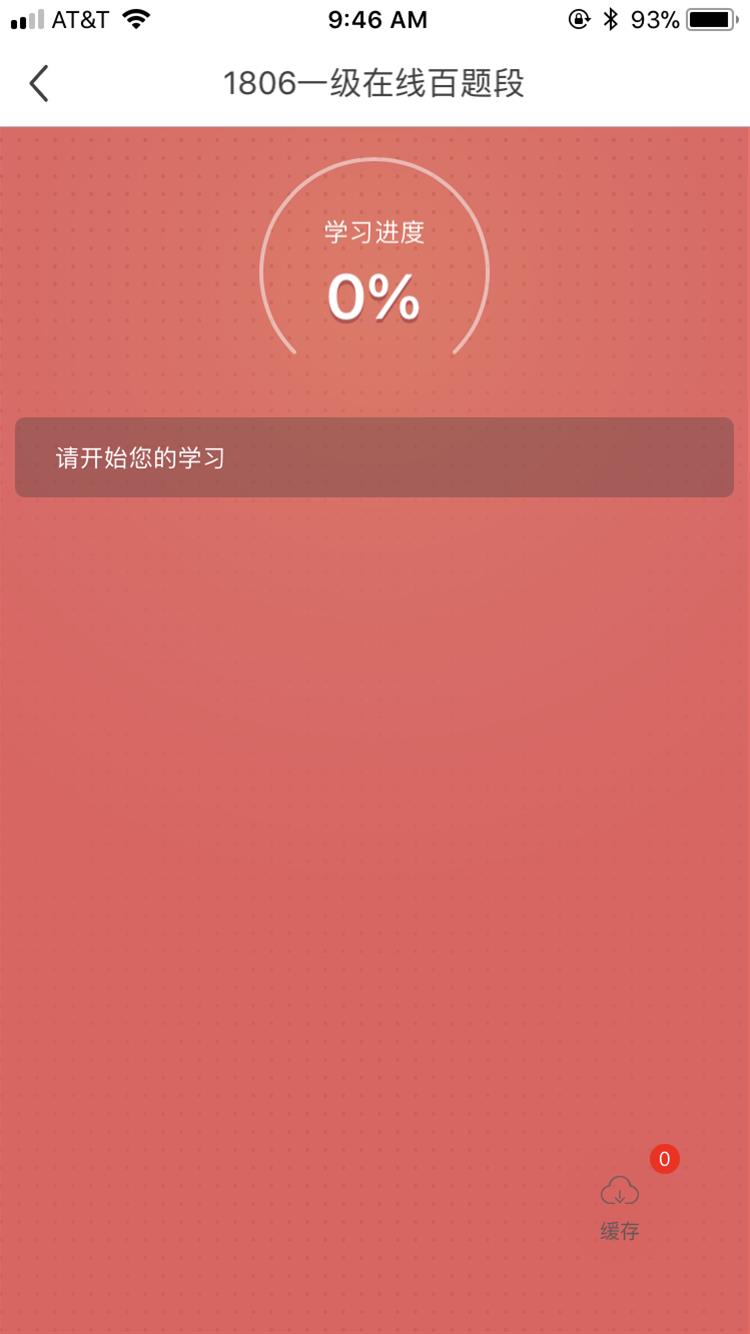This screenshot has height=1334, width=750.
Task: Go back using the top-left arrow
Action: click(x=39, y=84)
